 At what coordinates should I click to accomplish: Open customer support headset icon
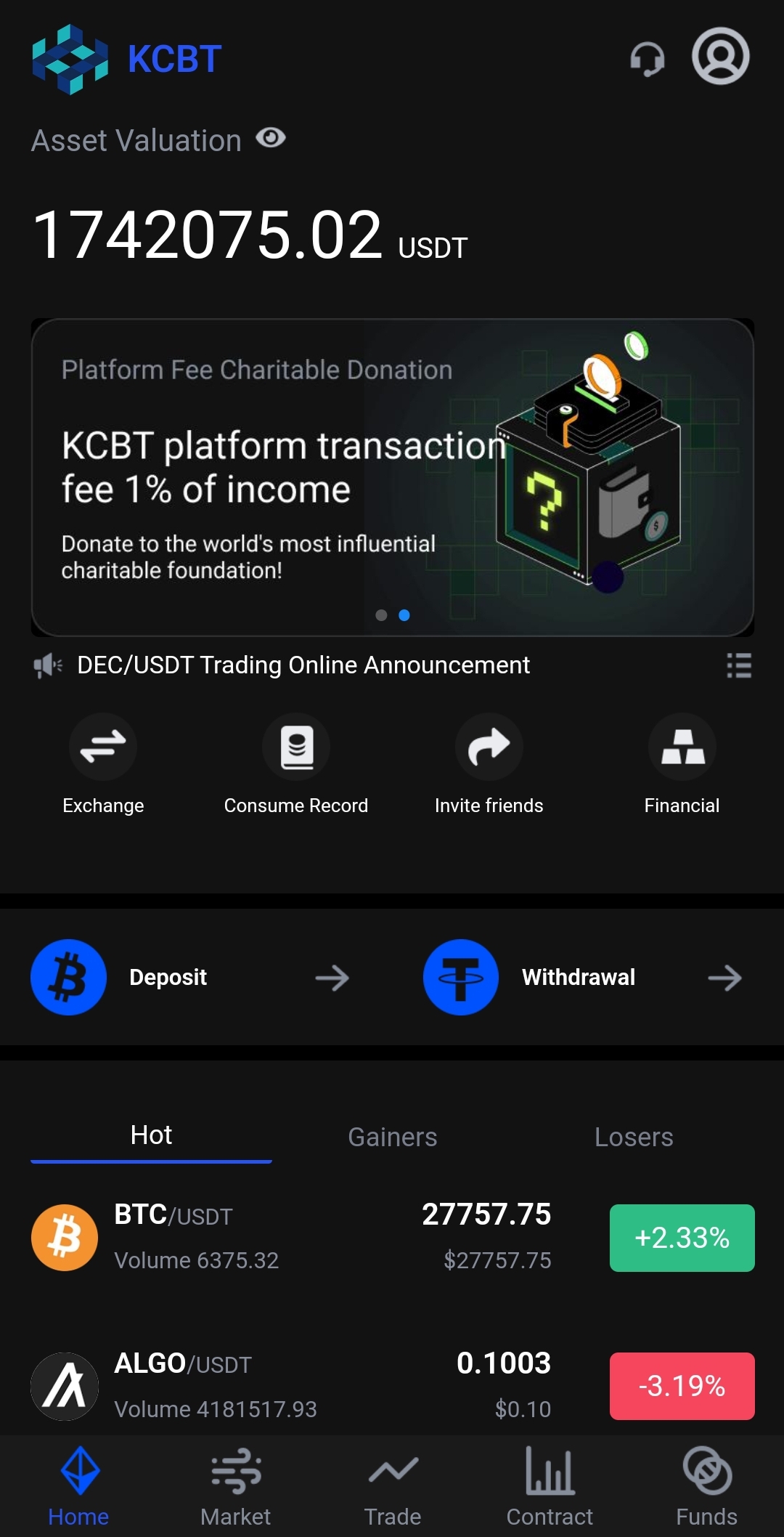coord(647,58)
